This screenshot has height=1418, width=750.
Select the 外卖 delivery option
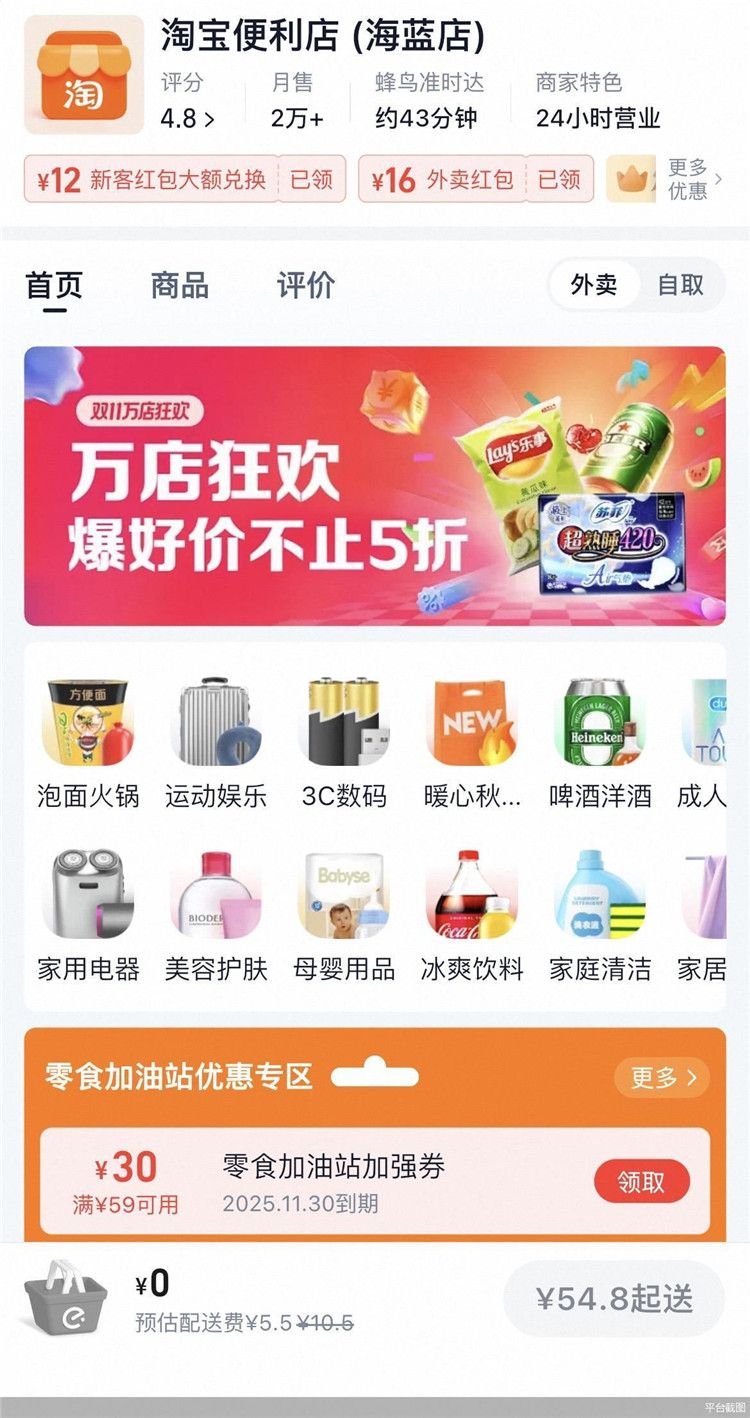pos(594,285)
